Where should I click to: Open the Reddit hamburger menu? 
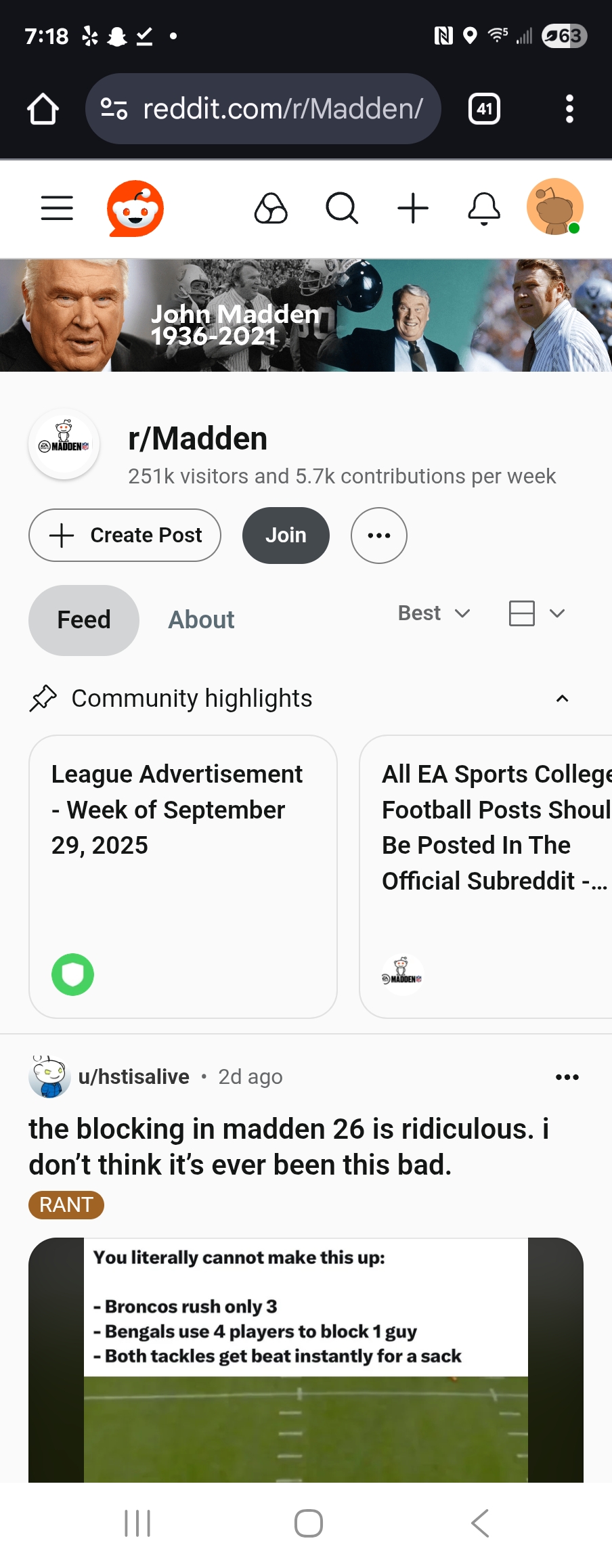(x=57, y=208)
